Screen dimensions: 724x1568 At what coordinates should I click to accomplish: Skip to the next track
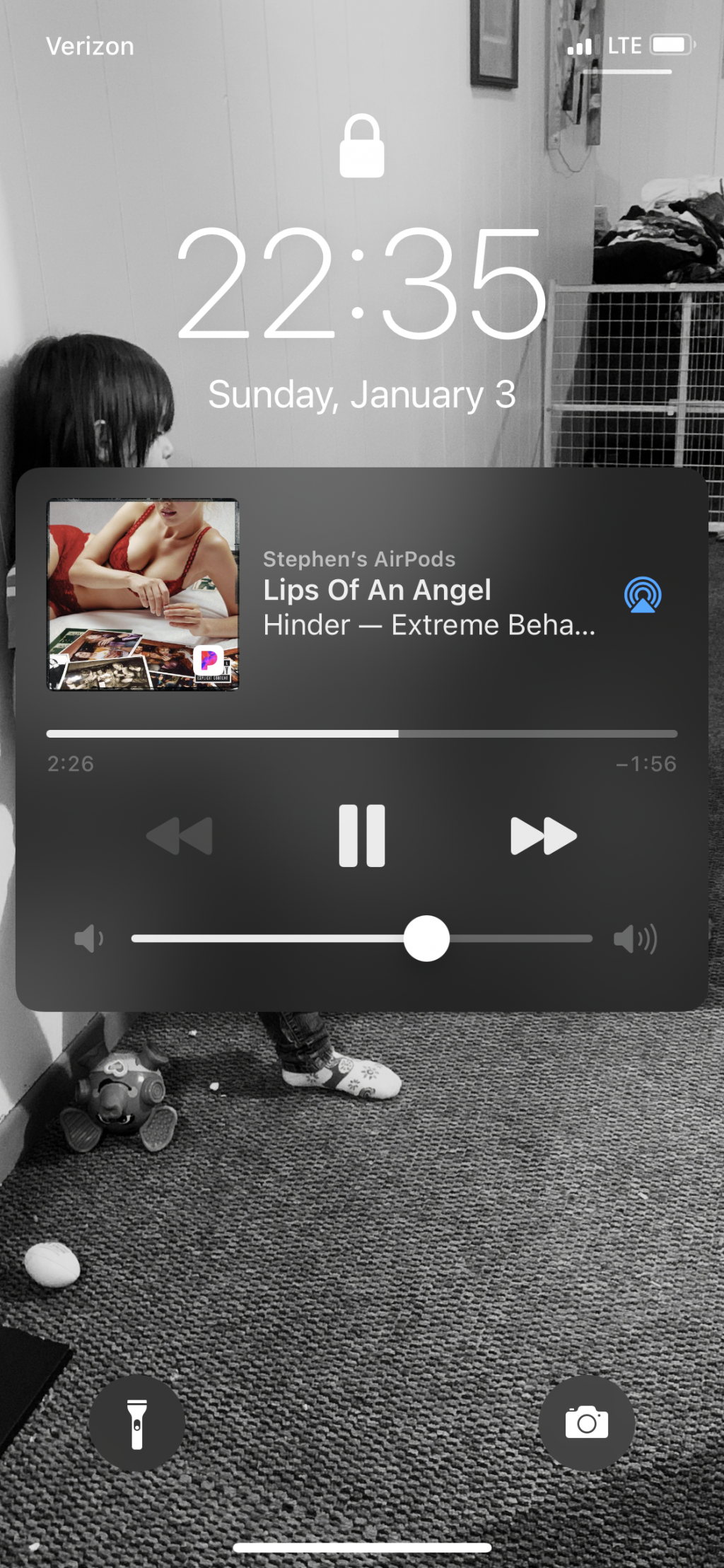coord(543,835)
